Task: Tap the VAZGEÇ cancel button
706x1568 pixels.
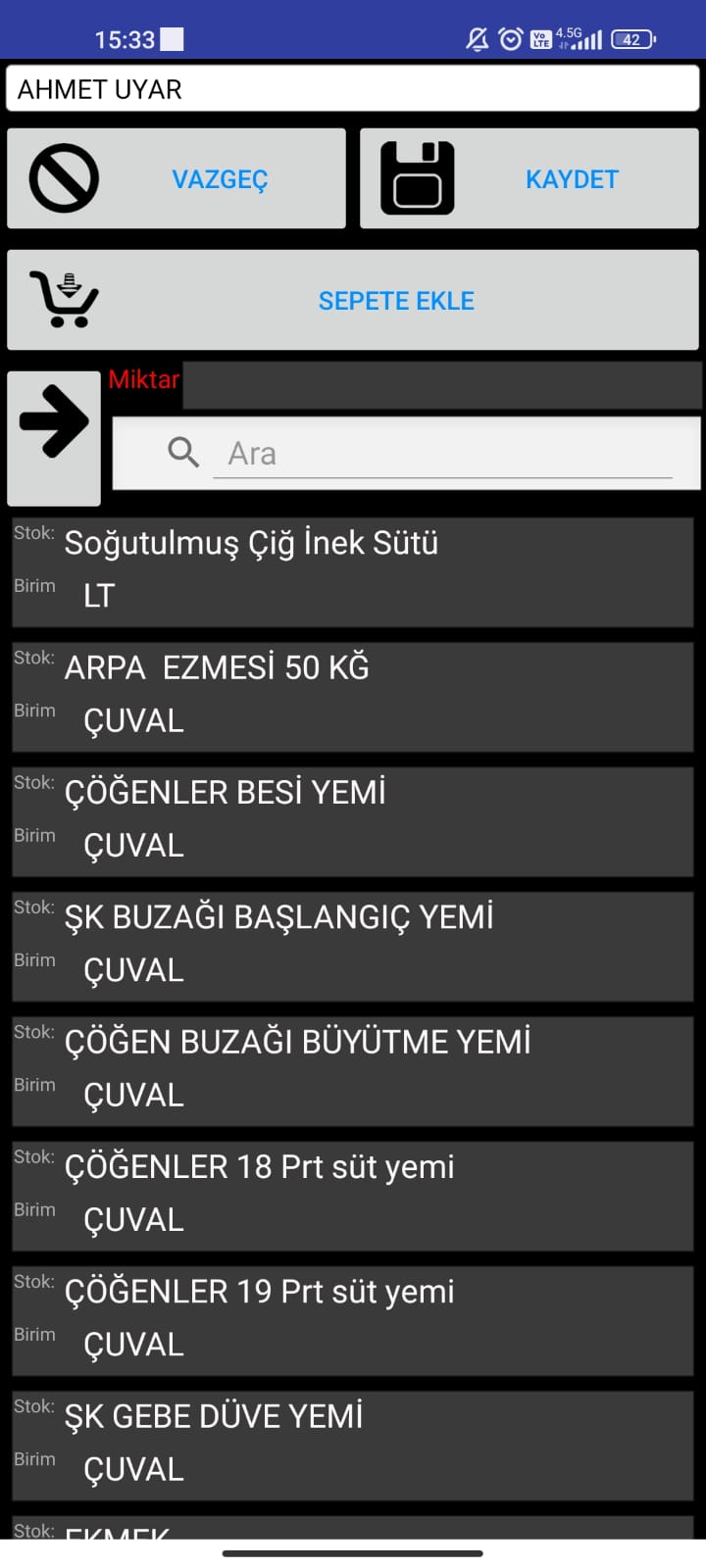Action: tap(176, 178)
